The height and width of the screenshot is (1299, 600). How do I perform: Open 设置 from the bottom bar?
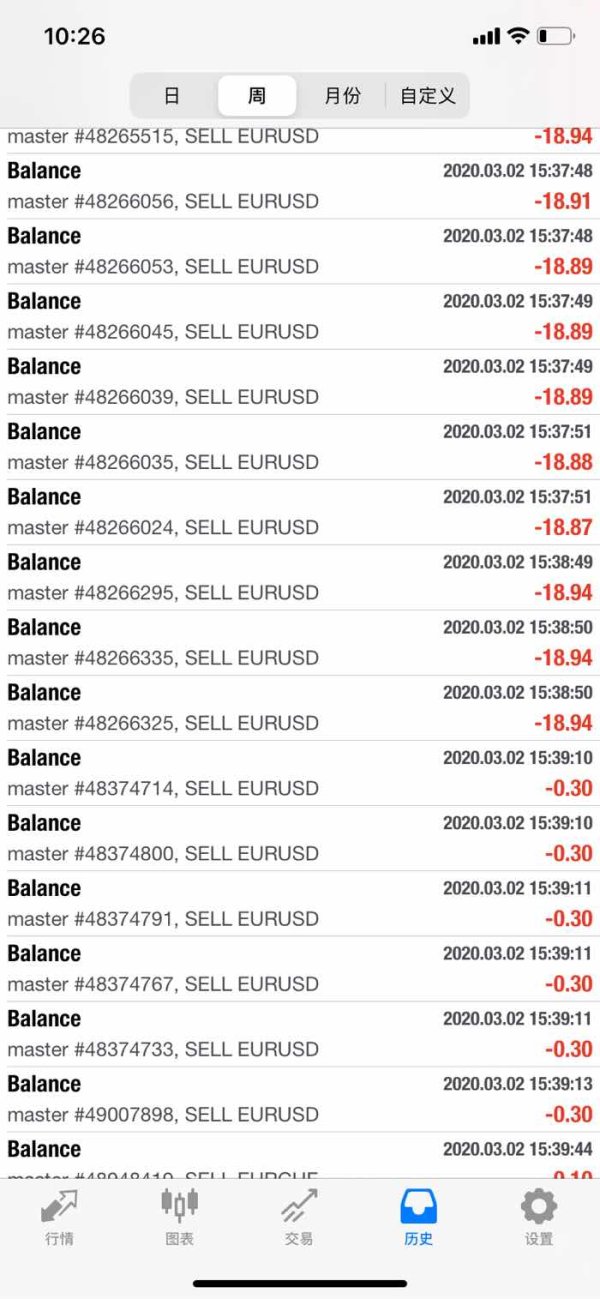pos(539,1216)
